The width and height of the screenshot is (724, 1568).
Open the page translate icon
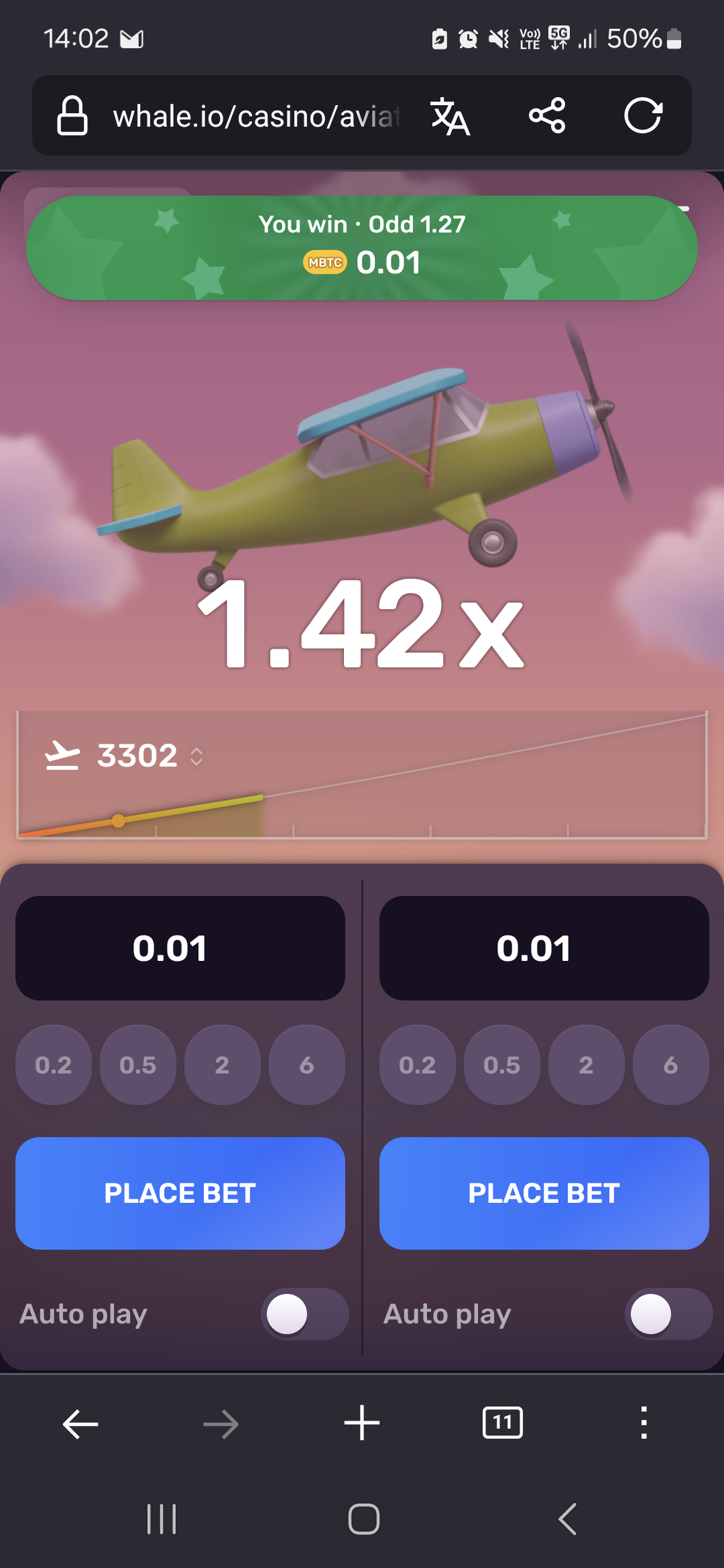[x=450, y=116]
